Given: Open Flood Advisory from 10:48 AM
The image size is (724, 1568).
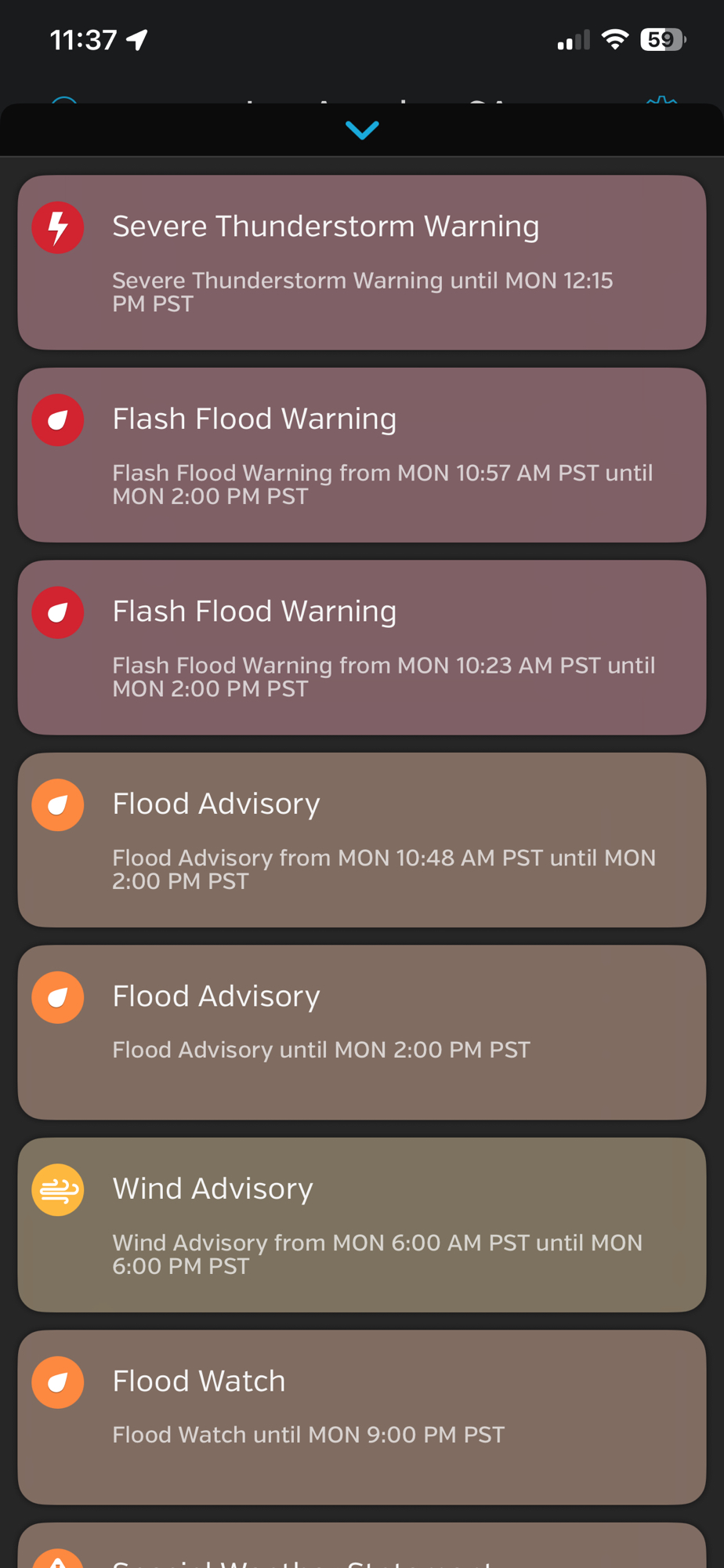Looking at the screenshot, I should (x=362, y=840).
